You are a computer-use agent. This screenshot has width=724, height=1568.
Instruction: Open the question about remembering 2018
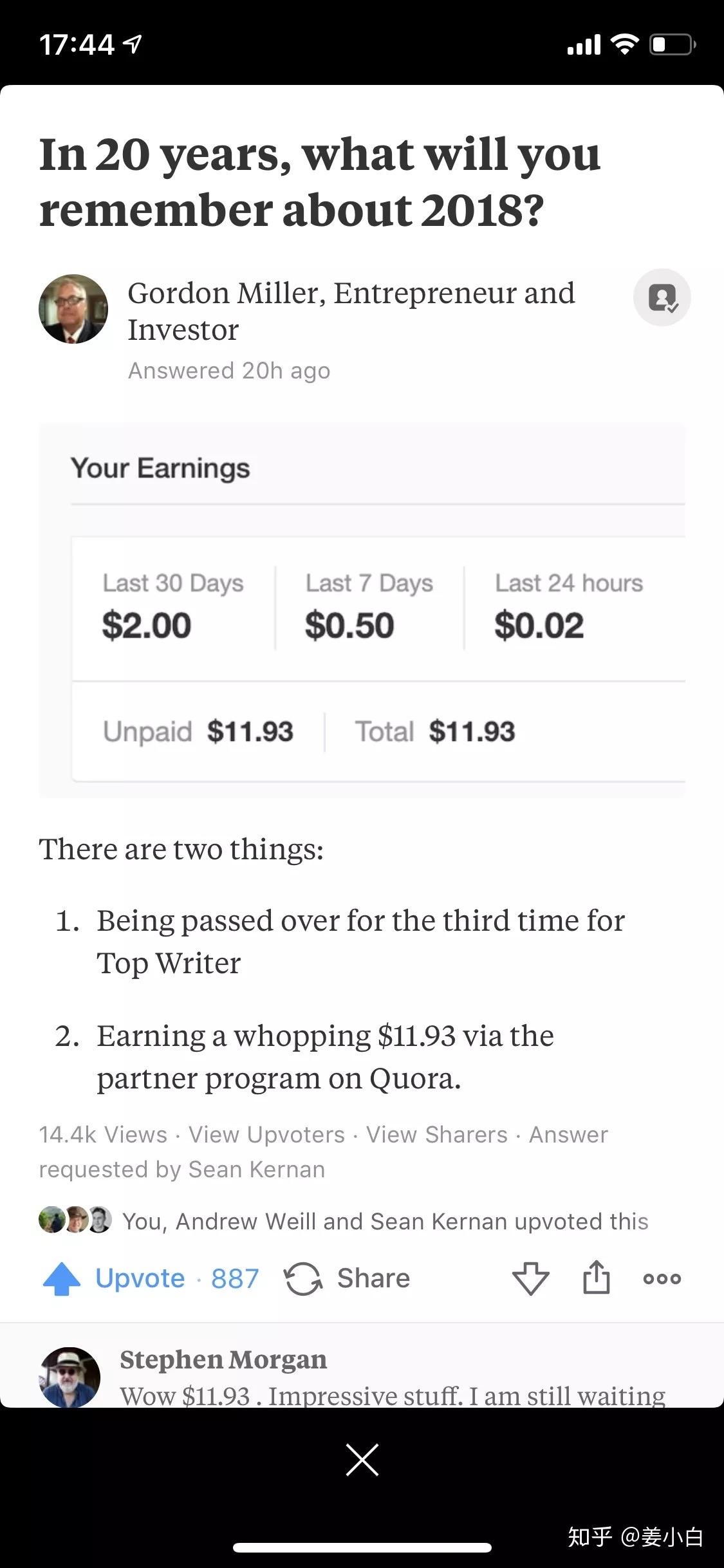pos(320,182)
